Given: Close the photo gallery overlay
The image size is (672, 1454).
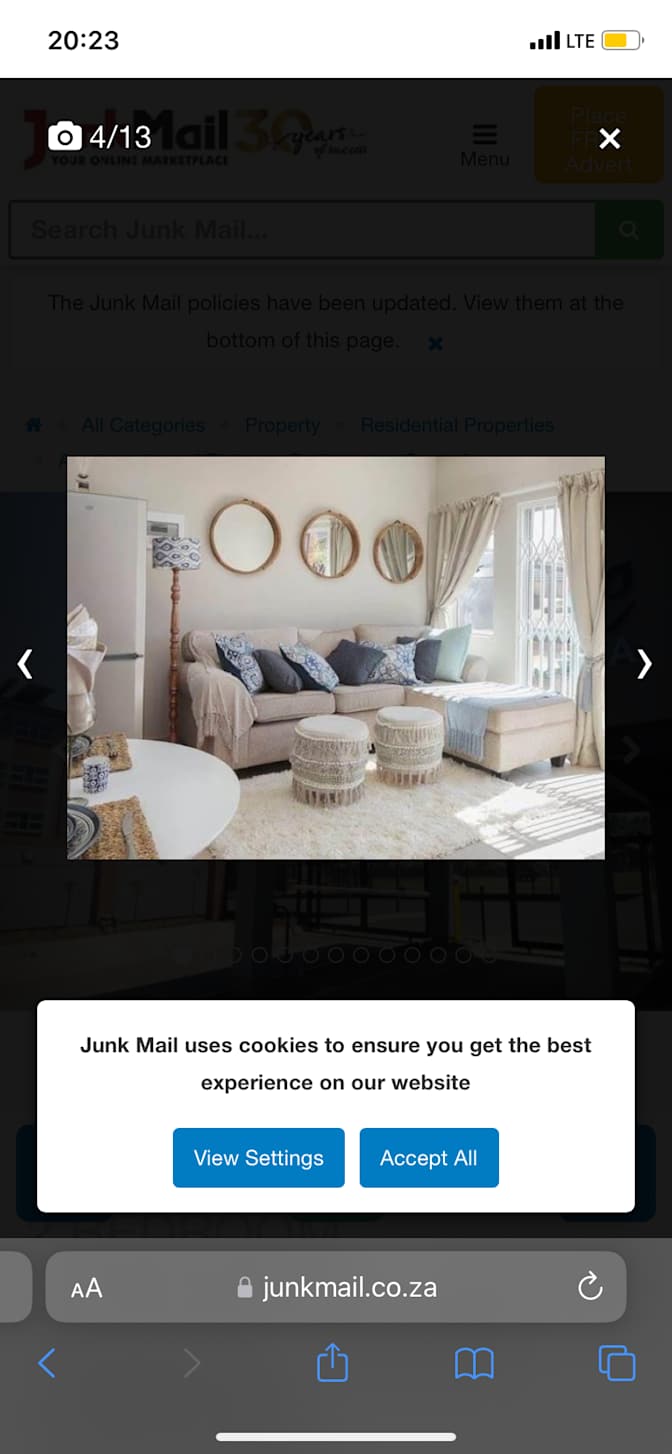Looking at the screenshot, I should 609,139.
